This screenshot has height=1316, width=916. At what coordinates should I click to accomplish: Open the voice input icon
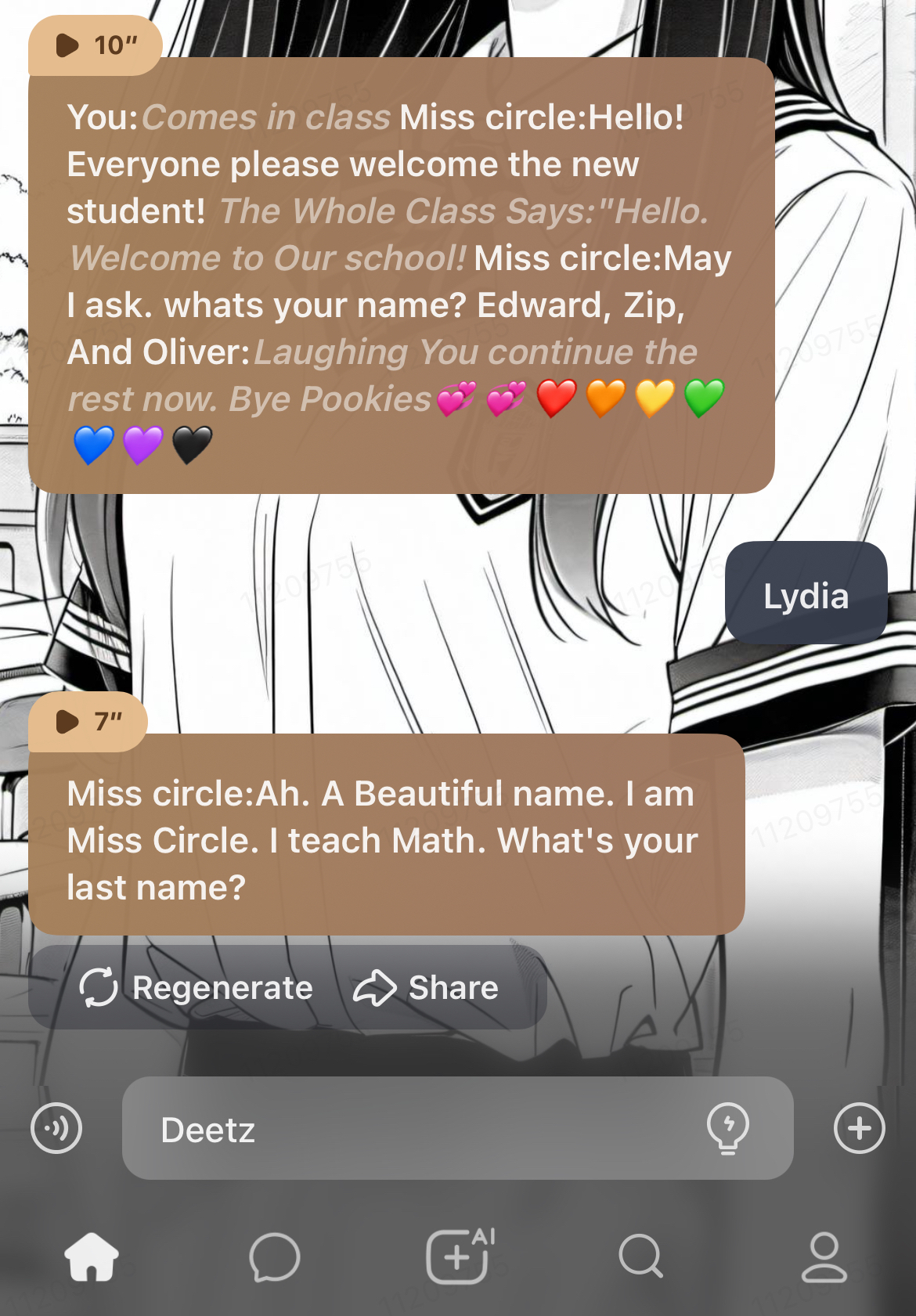pos(56,1128)
